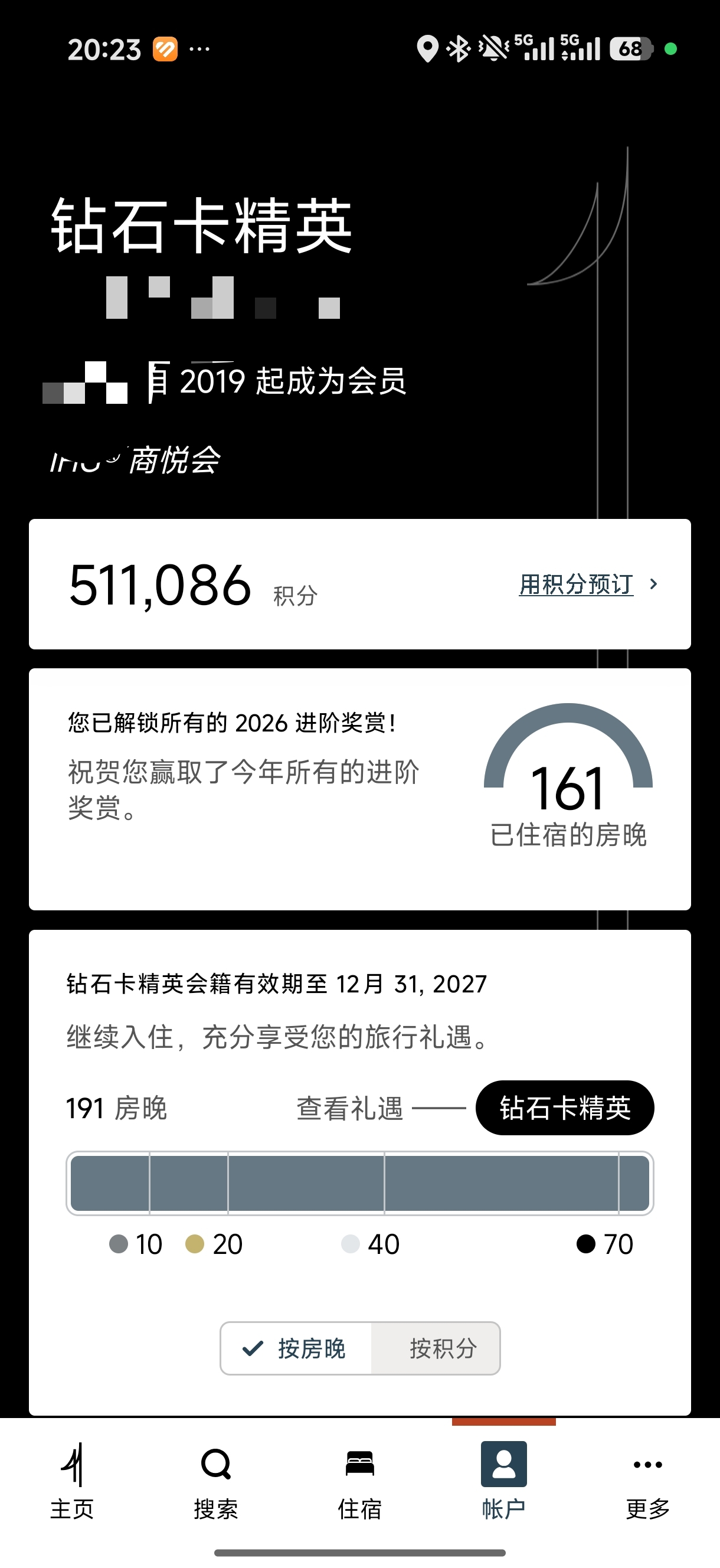This screenshot has width=720, height=1568.
Task: Tap the 钻石卡精英 benefits button
Action: point(565,1108)
